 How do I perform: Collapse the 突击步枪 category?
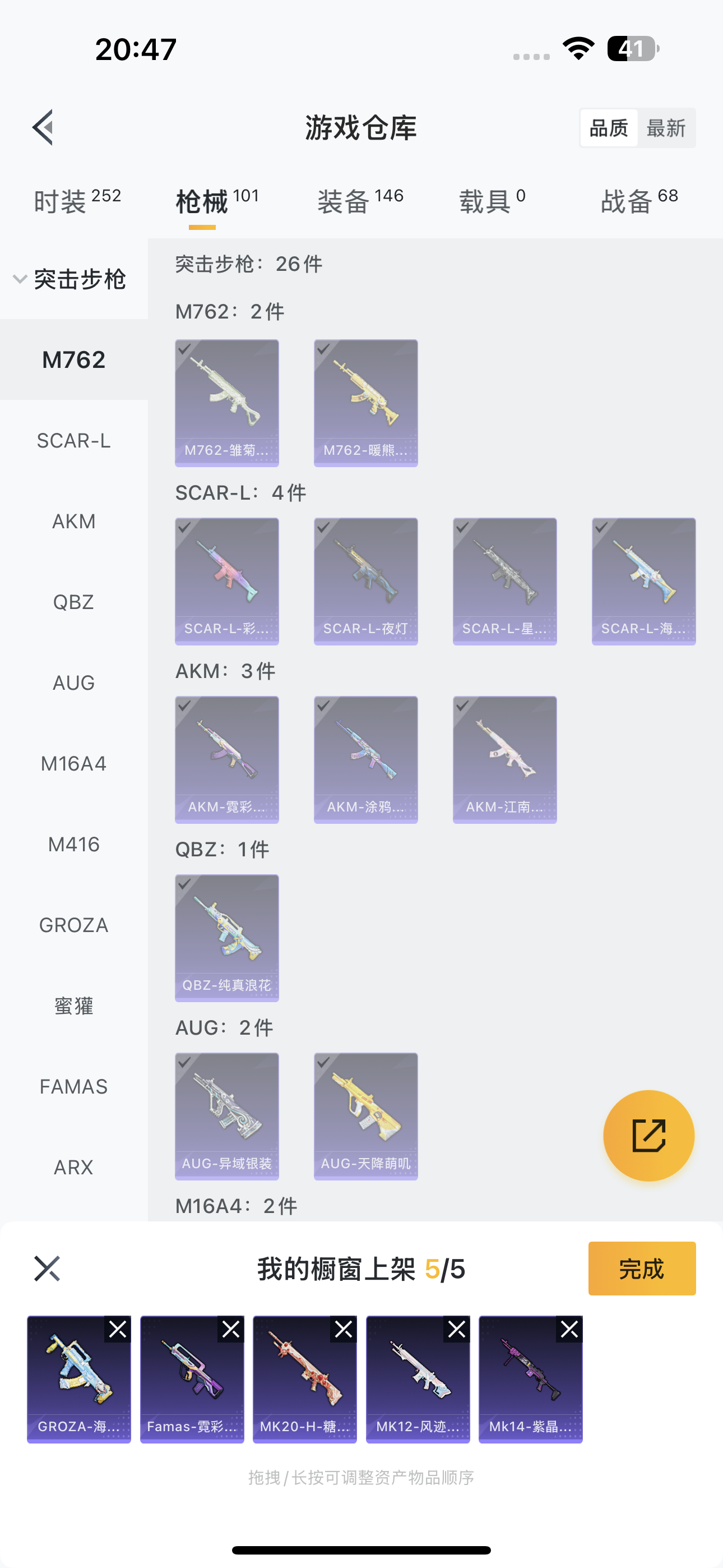(x=69, y=279)
